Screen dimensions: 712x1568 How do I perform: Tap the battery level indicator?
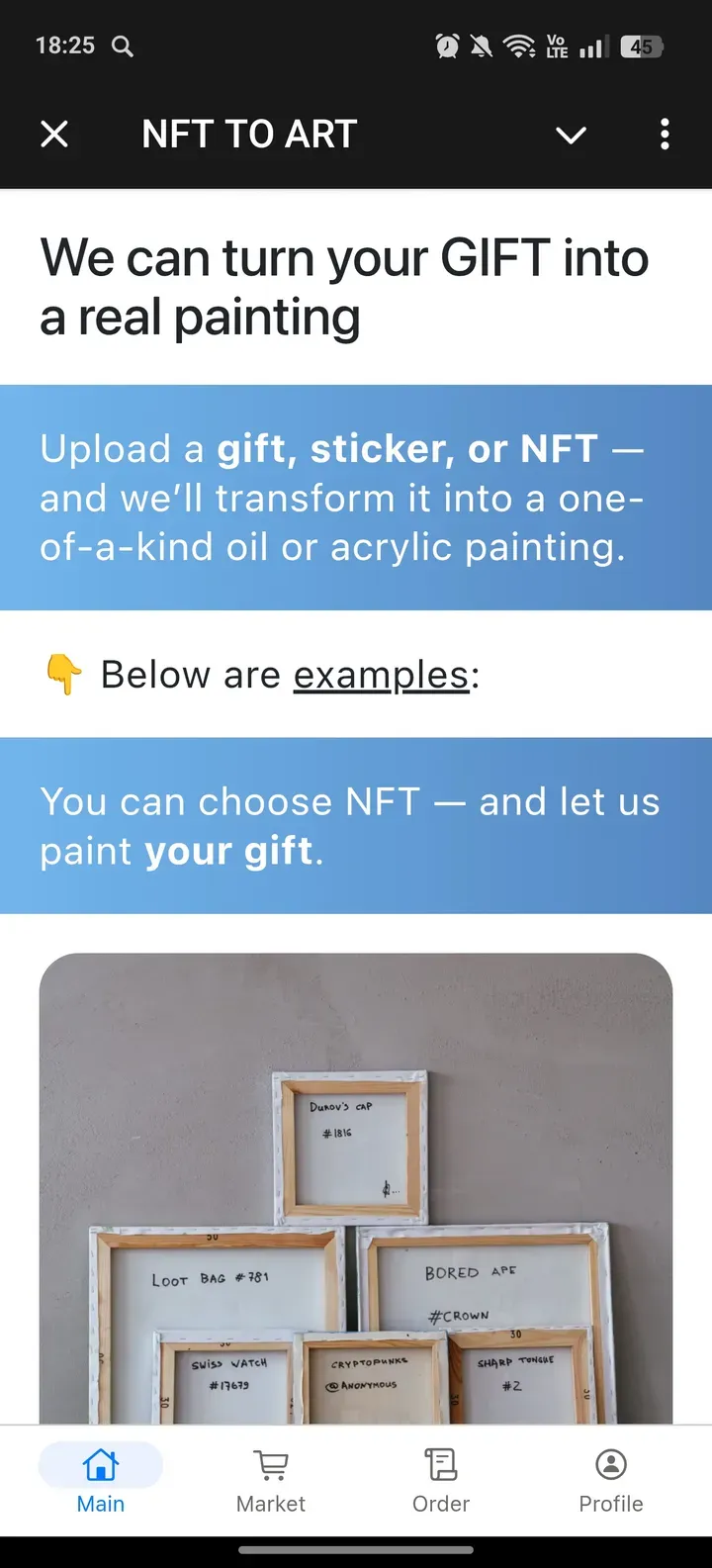(641, 46)
